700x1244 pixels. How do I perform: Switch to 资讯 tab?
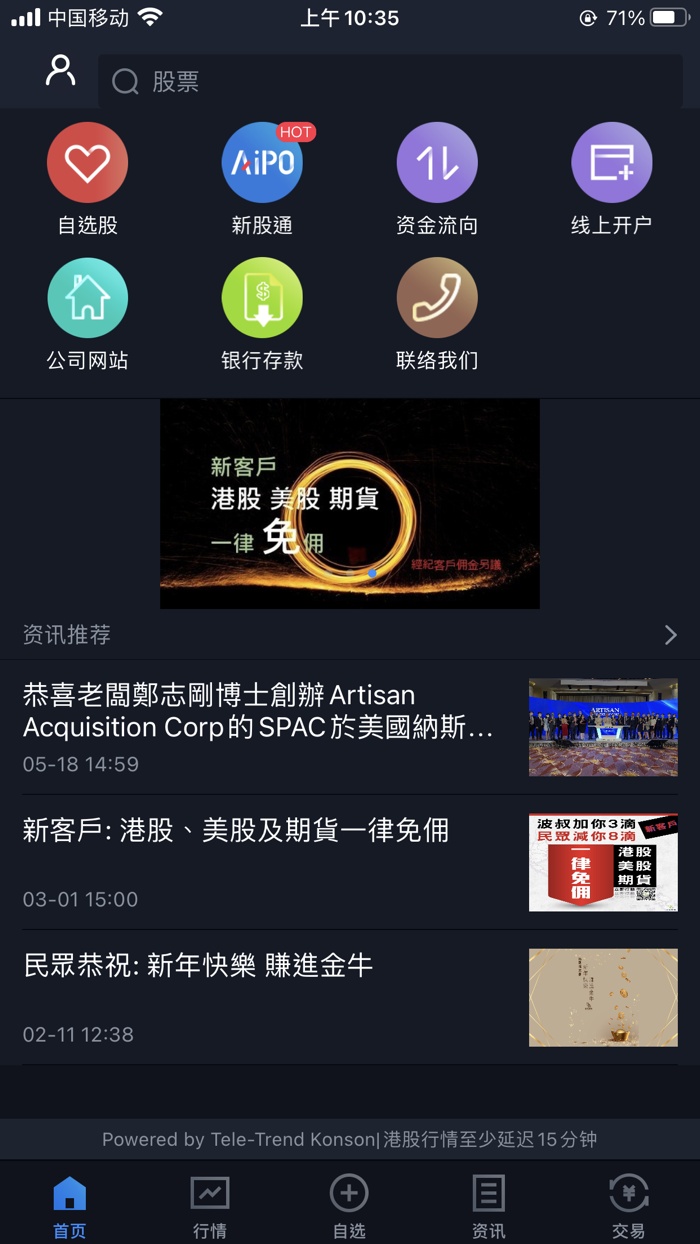click(488, 1206)
